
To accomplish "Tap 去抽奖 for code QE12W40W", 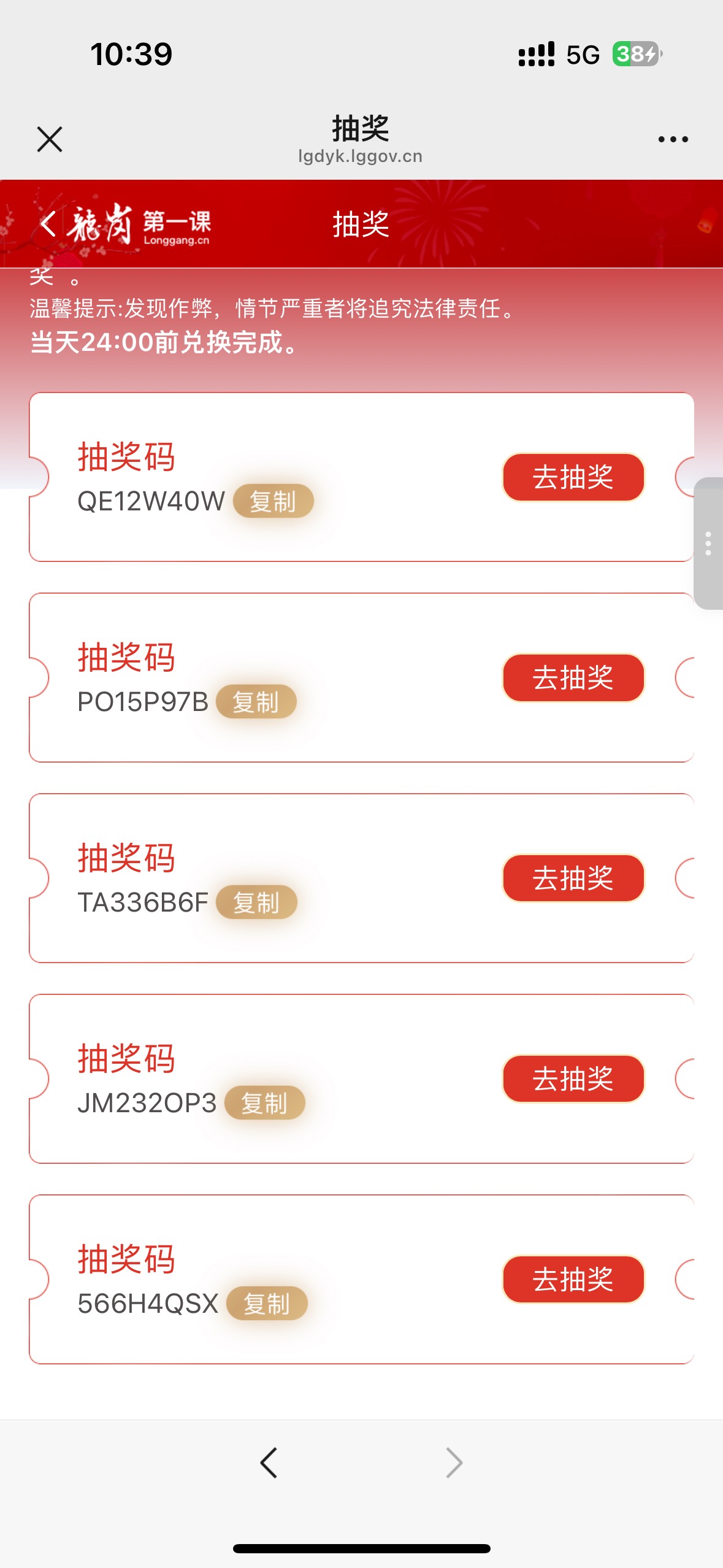I will pos(573,477).
